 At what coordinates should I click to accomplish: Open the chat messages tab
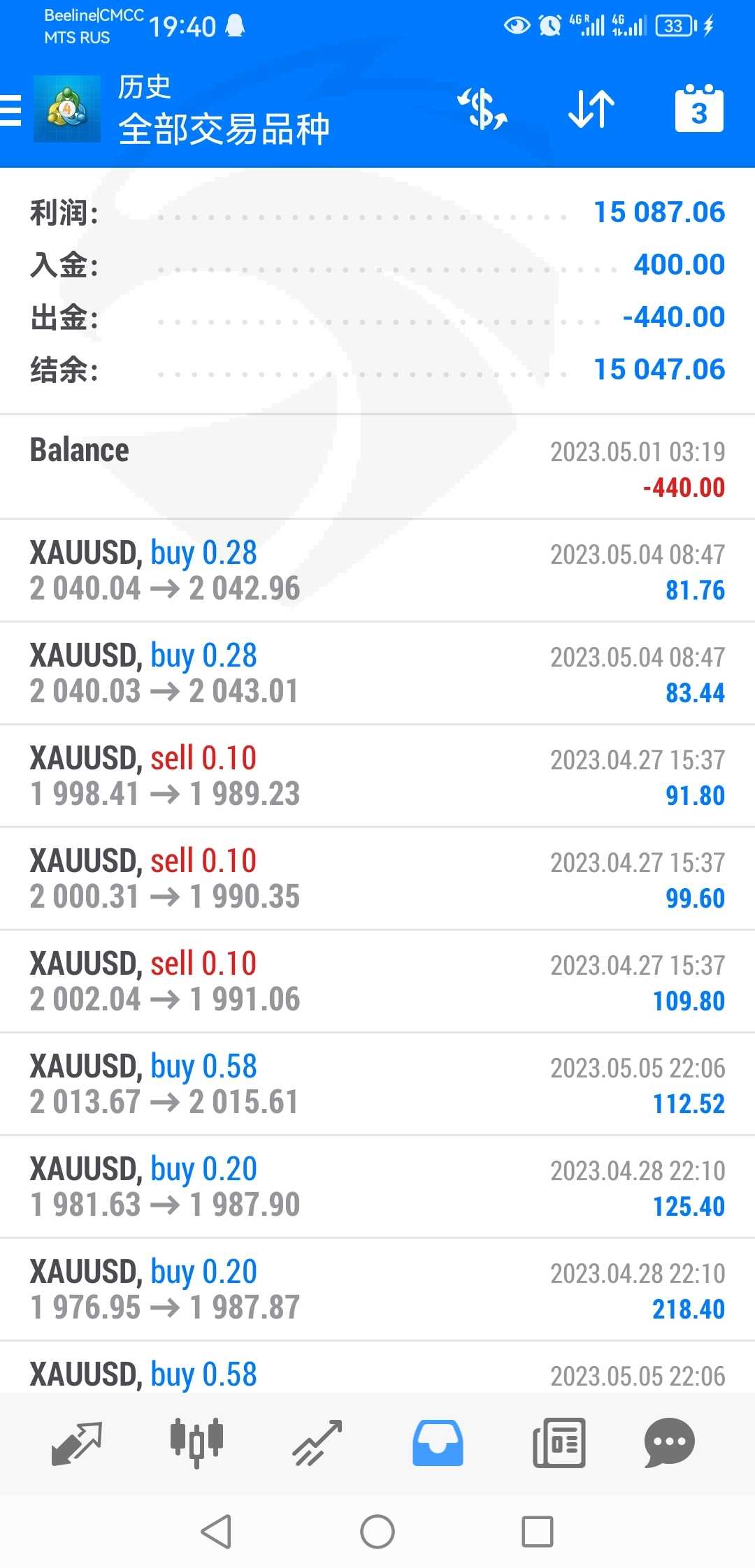669,1442
